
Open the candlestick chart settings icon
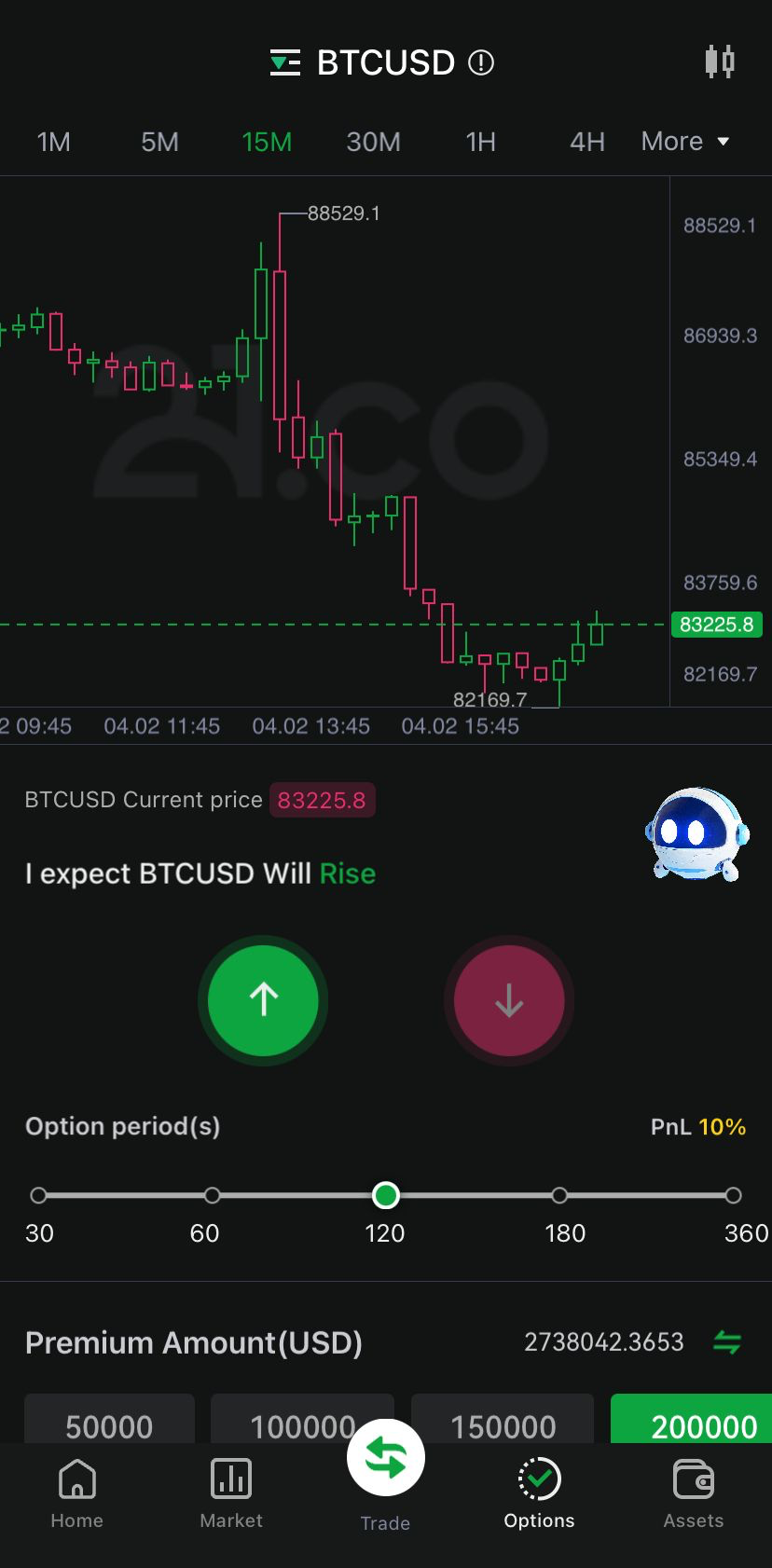pos(719,62)
